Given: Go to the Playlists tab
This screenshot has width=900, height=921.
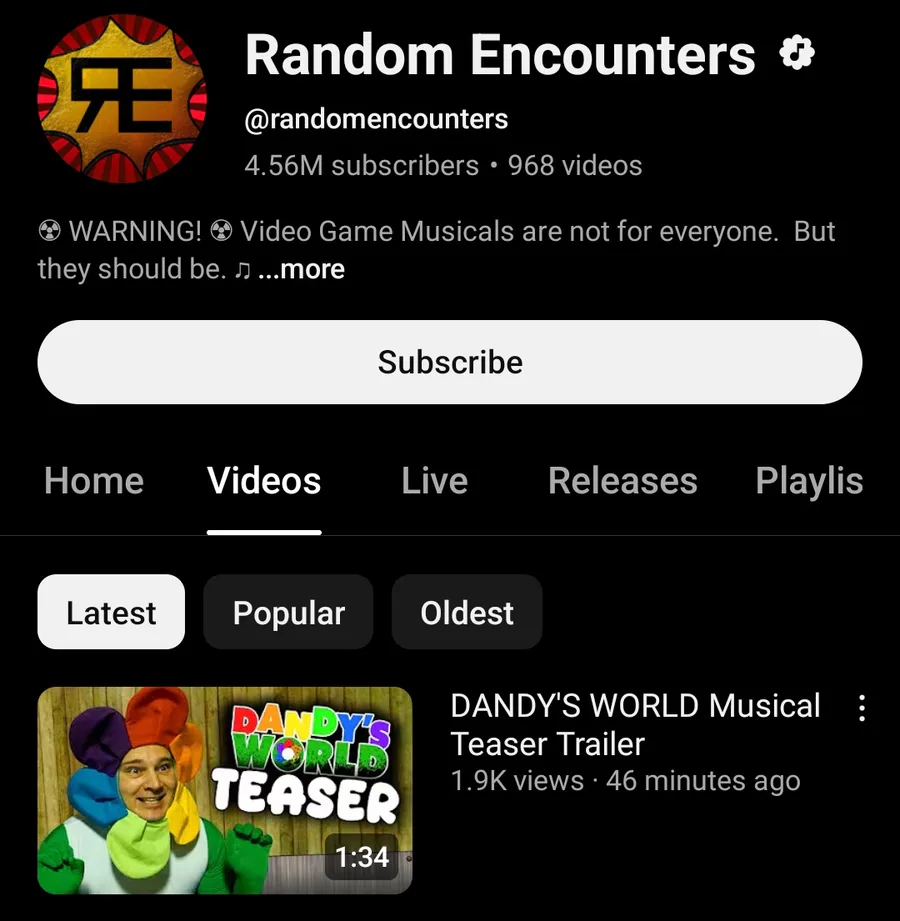Looking at the screenshot, I should pyautogui.click(x=808, y=481).
